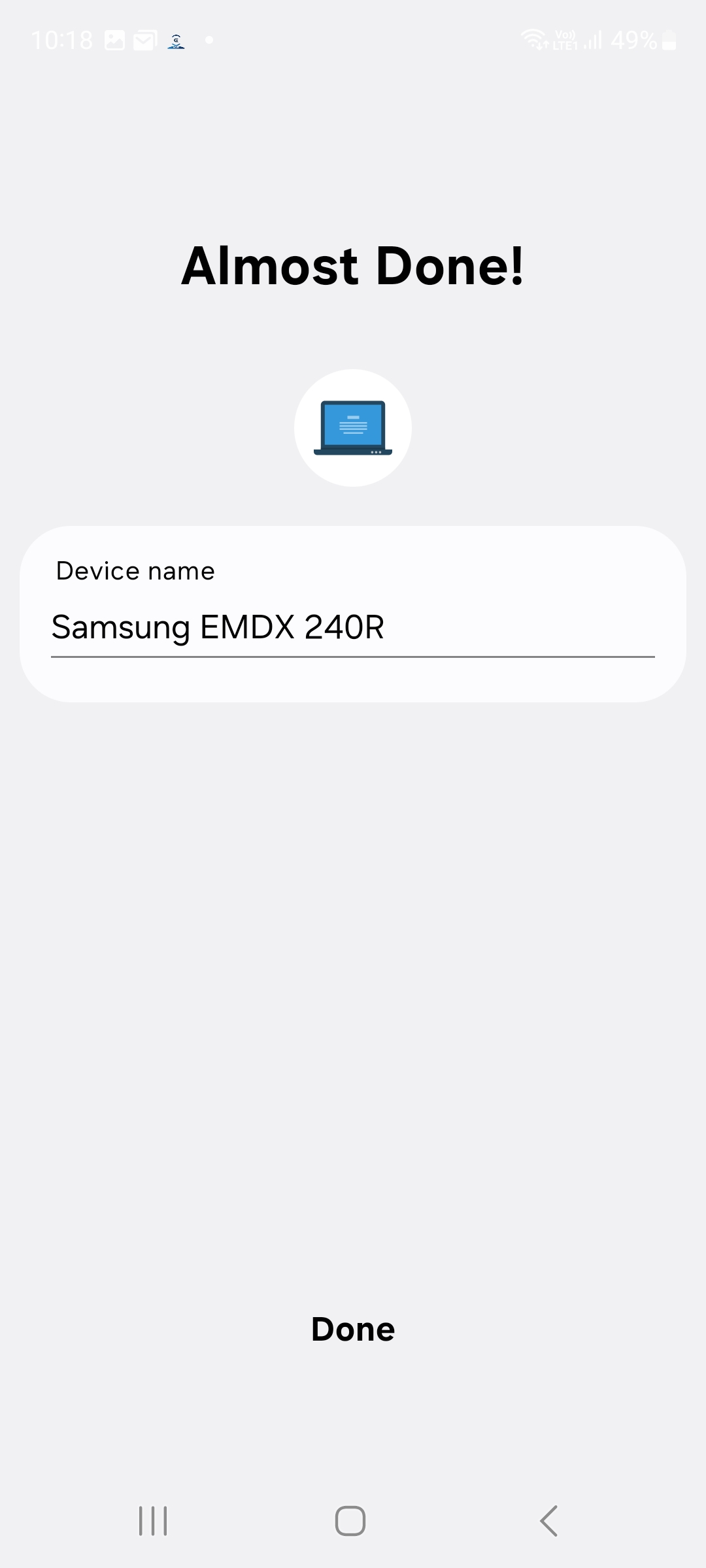Tap the Almost Done! heading
Viewport: 706px width, 1568px height.
click(x=352, y=265)
